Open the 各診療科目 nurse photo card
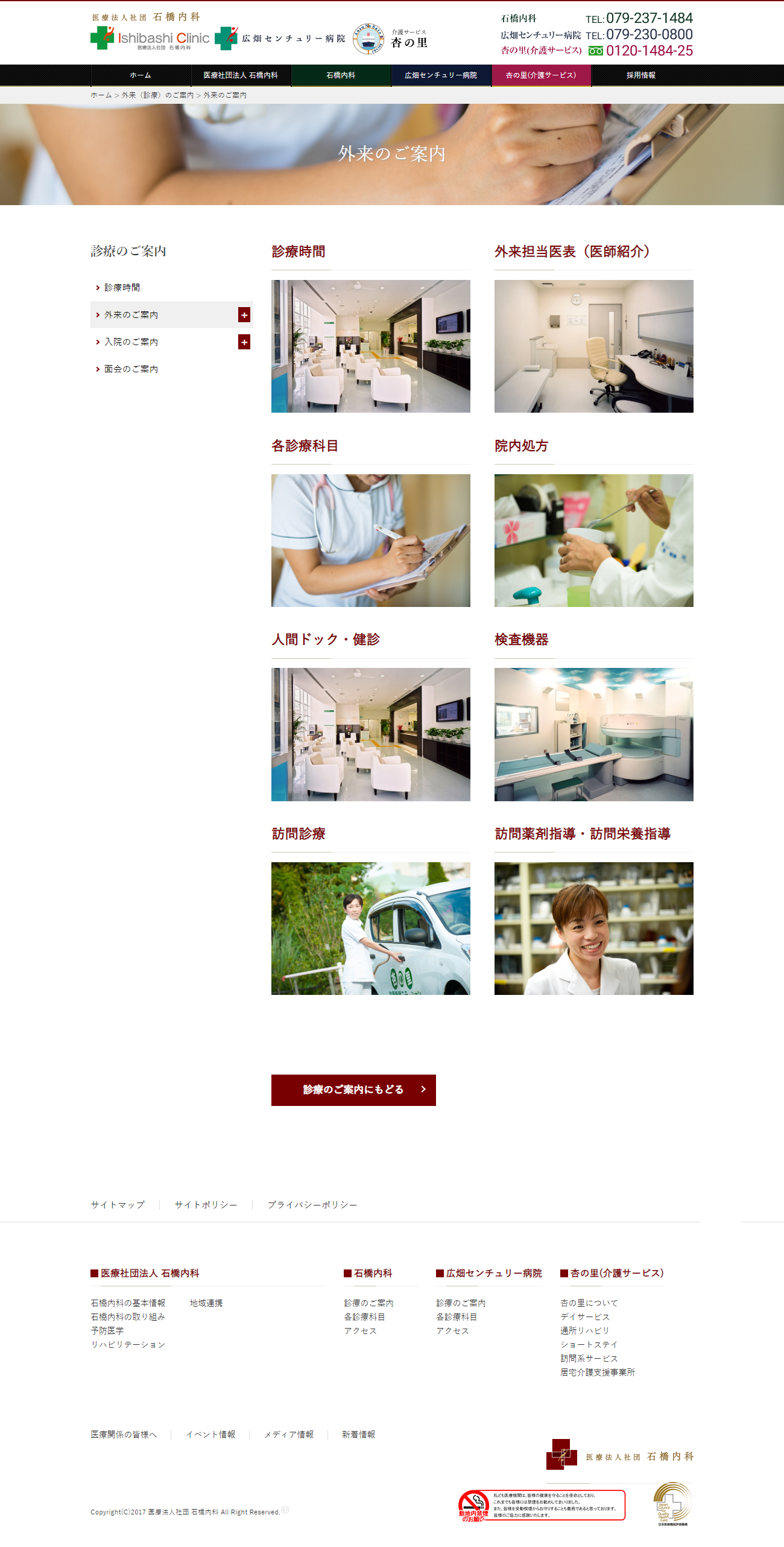Viewport: 784px width, 1547px height. (x=370, y=541)
